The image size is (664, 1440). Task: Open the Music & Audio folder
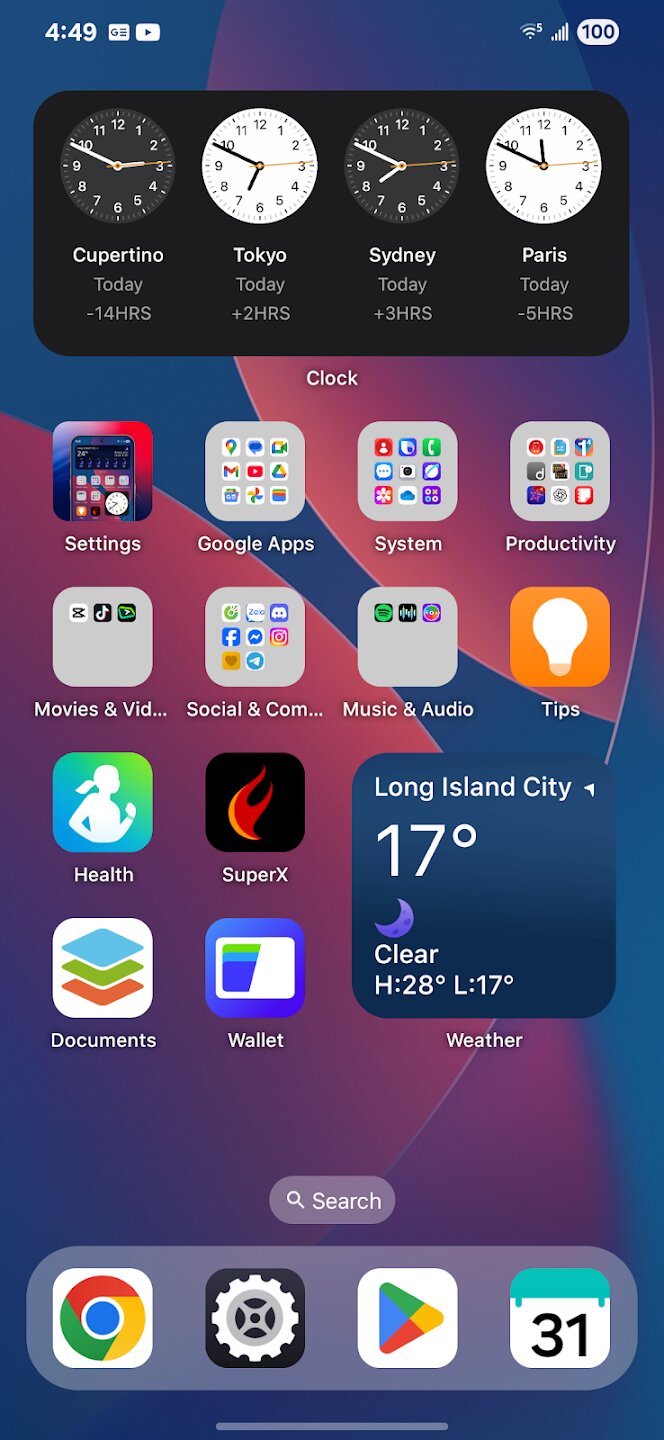408,637
